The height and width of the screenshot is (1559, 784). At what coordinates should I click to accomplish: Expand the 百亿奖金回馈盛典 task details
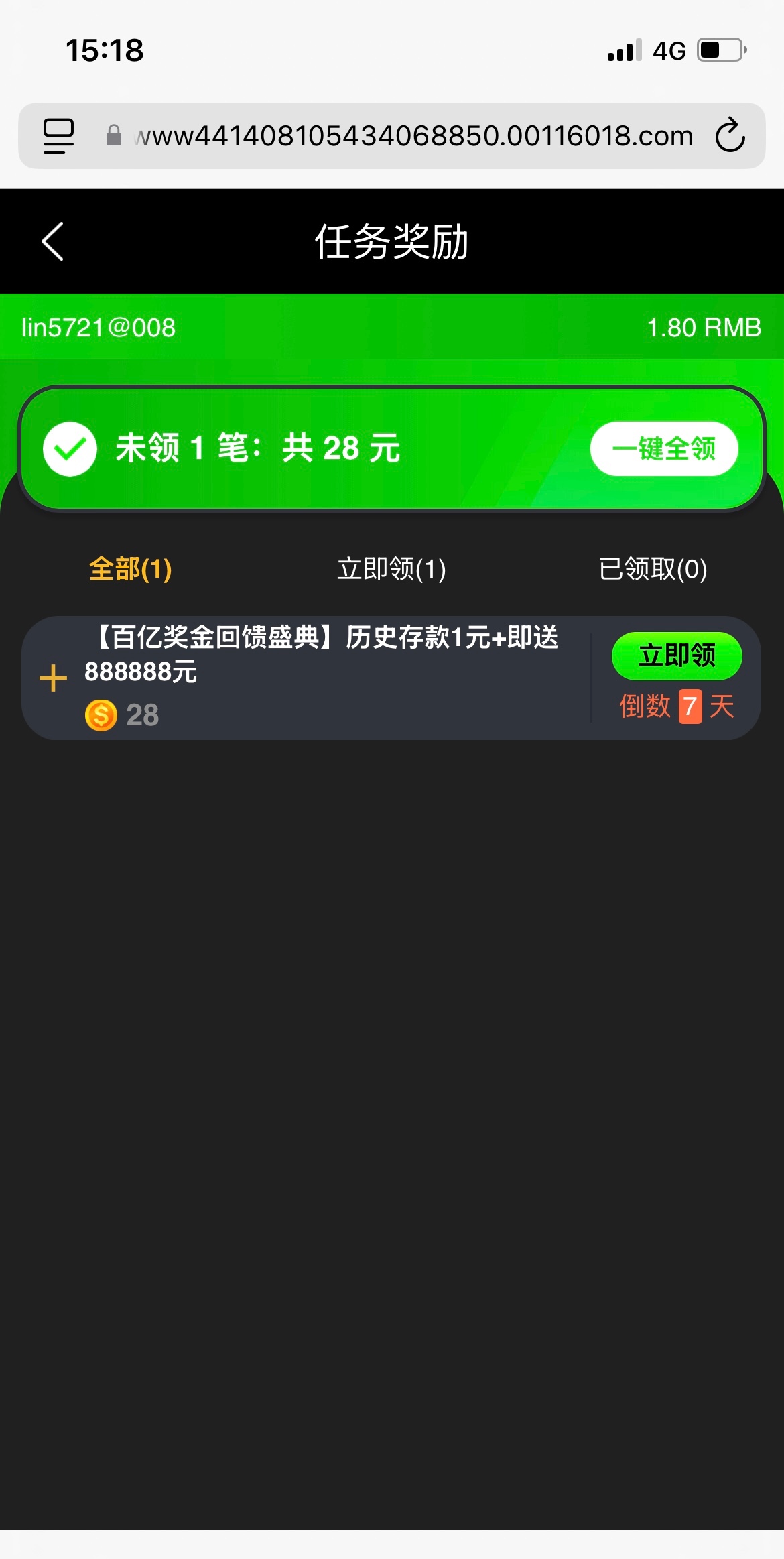[54, 678]
